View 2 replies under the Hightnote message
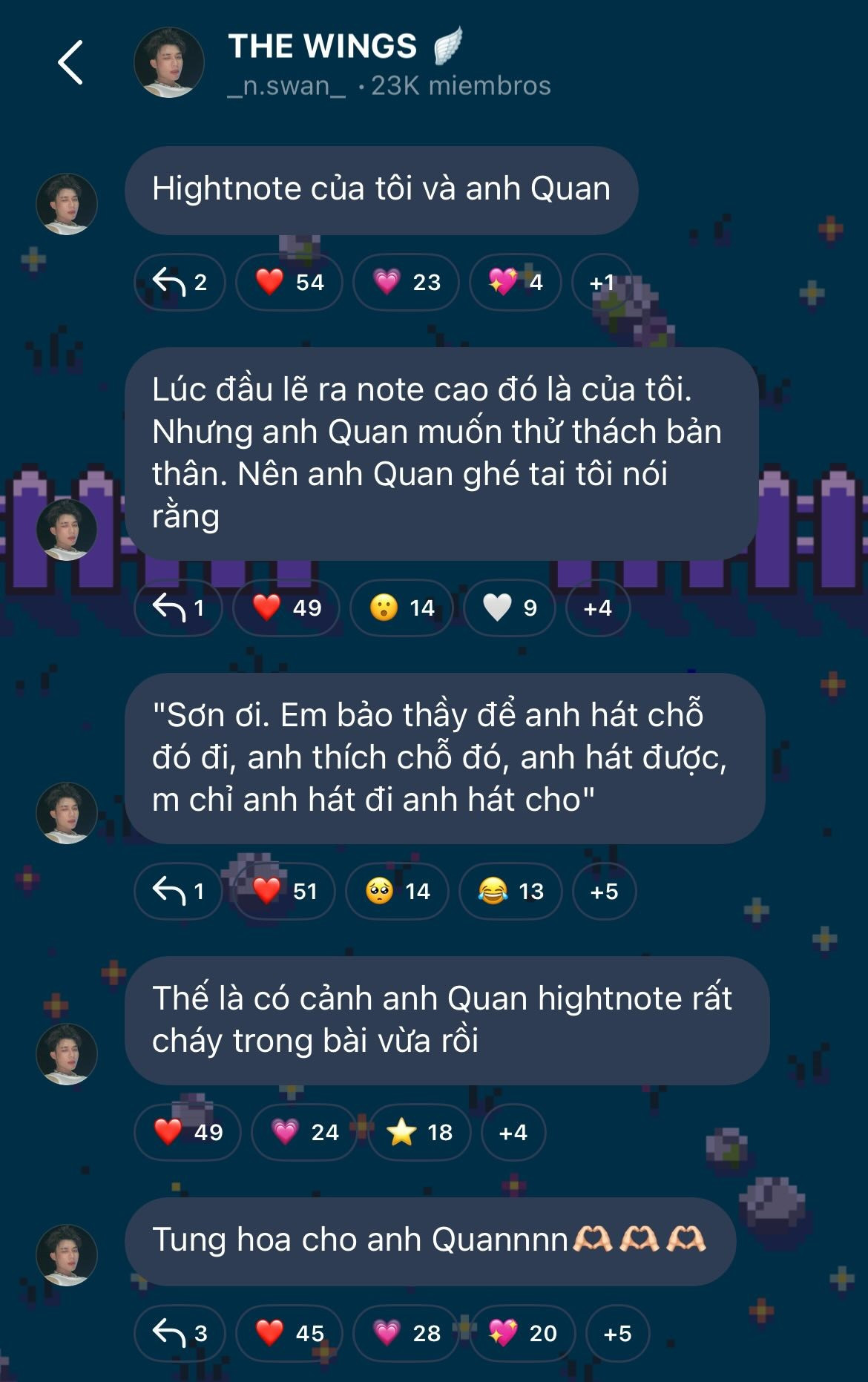 180,282
